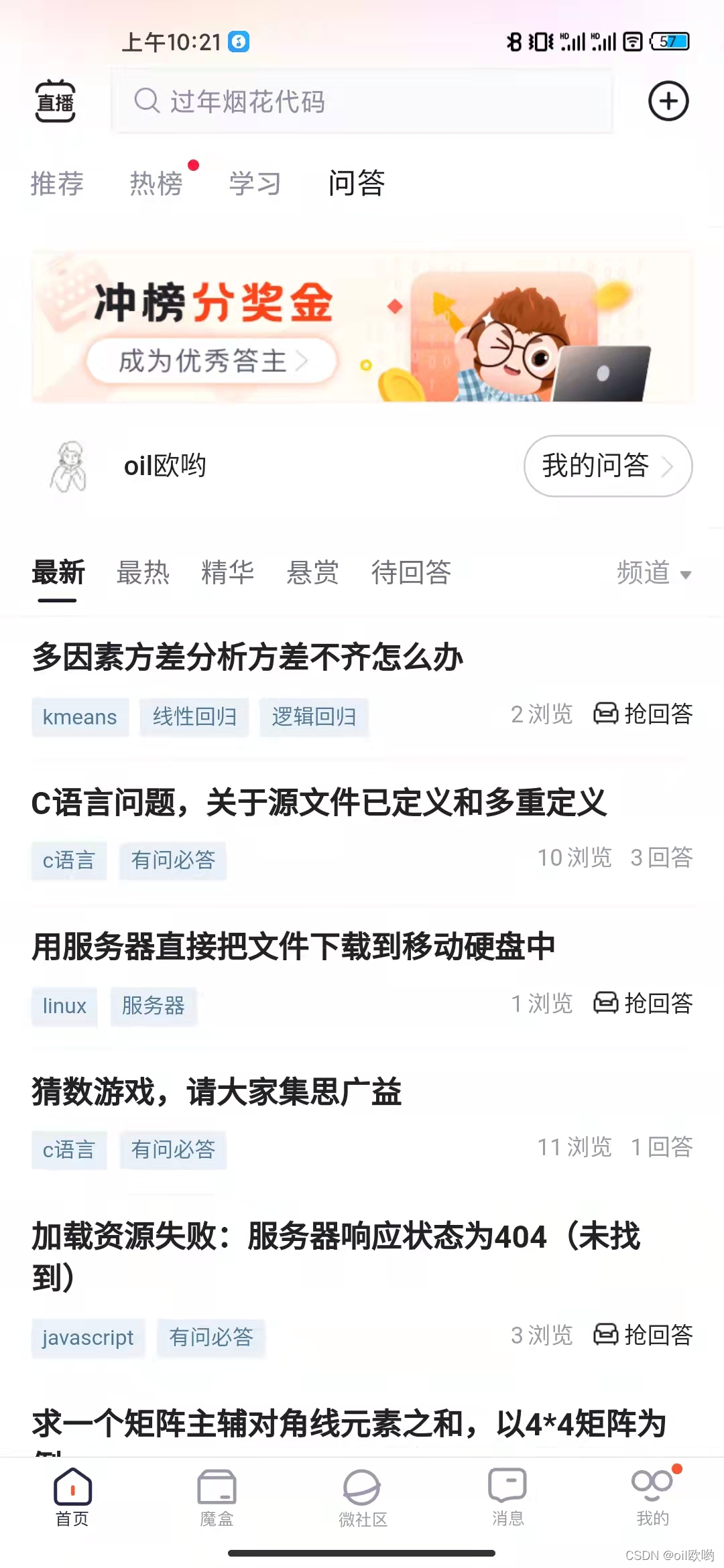Viewport: 724px width, 1568px height.
Task: Tap the 过年烟花代码 search box
Action: [x=362, y=102]
